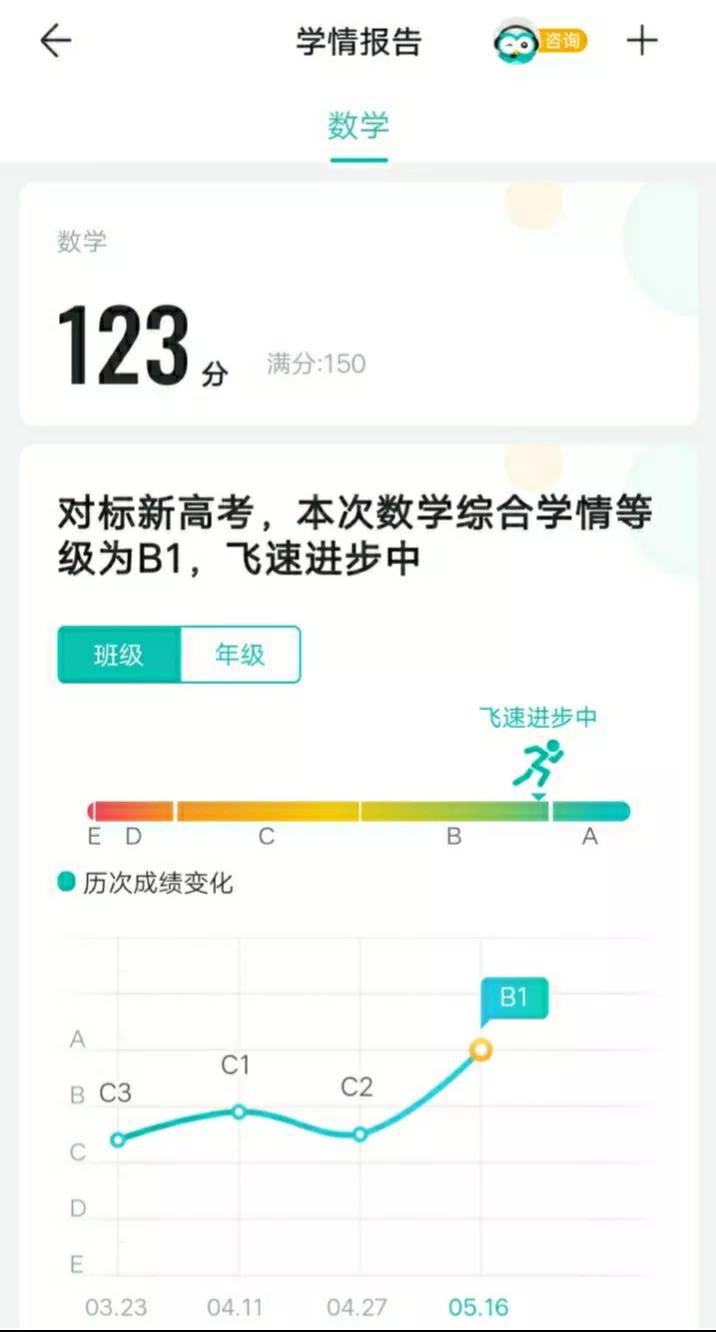Select the 03.23 C3 point on chart

tap(118, 1139)
